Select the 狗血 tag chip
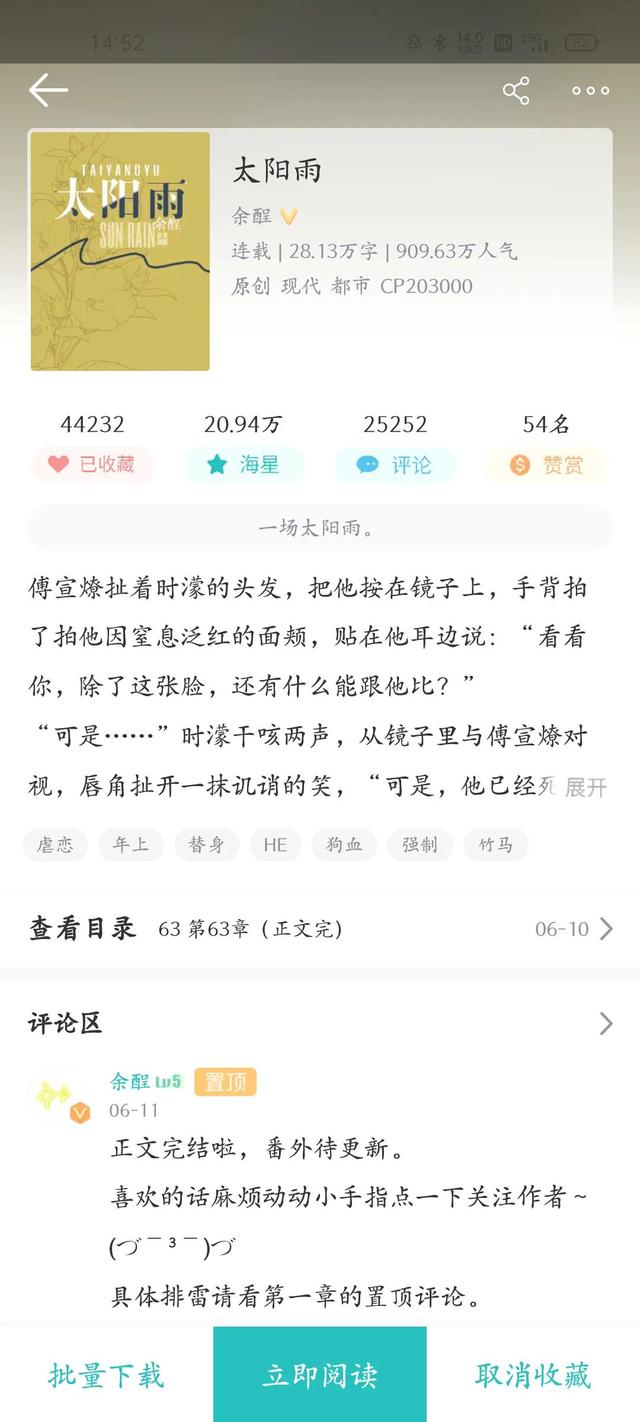The width and height of the screenshot is (640, 1422). tap(344, 845)
